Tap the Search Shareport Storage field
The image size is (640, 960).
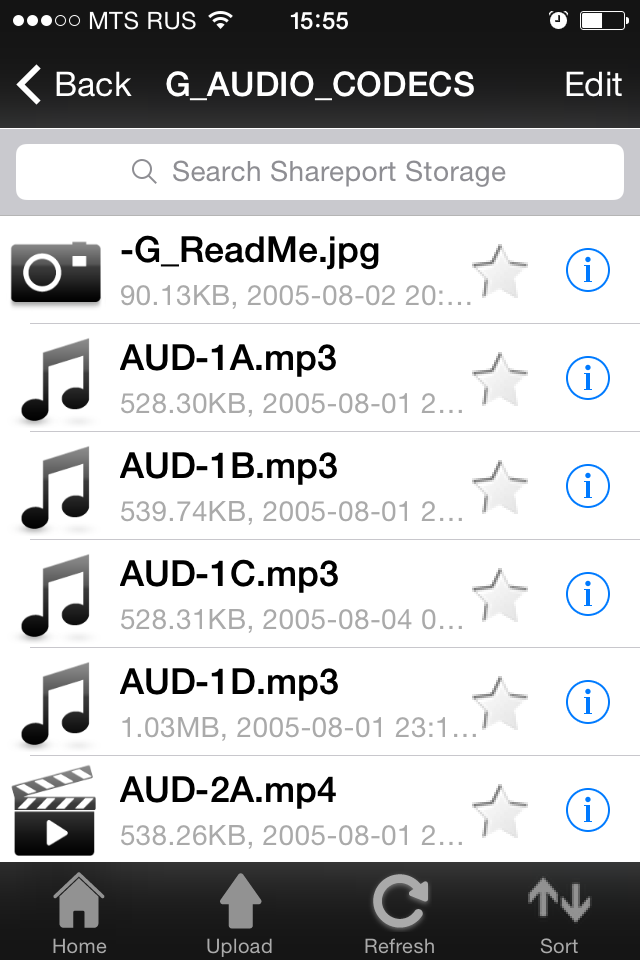(320, 172)
